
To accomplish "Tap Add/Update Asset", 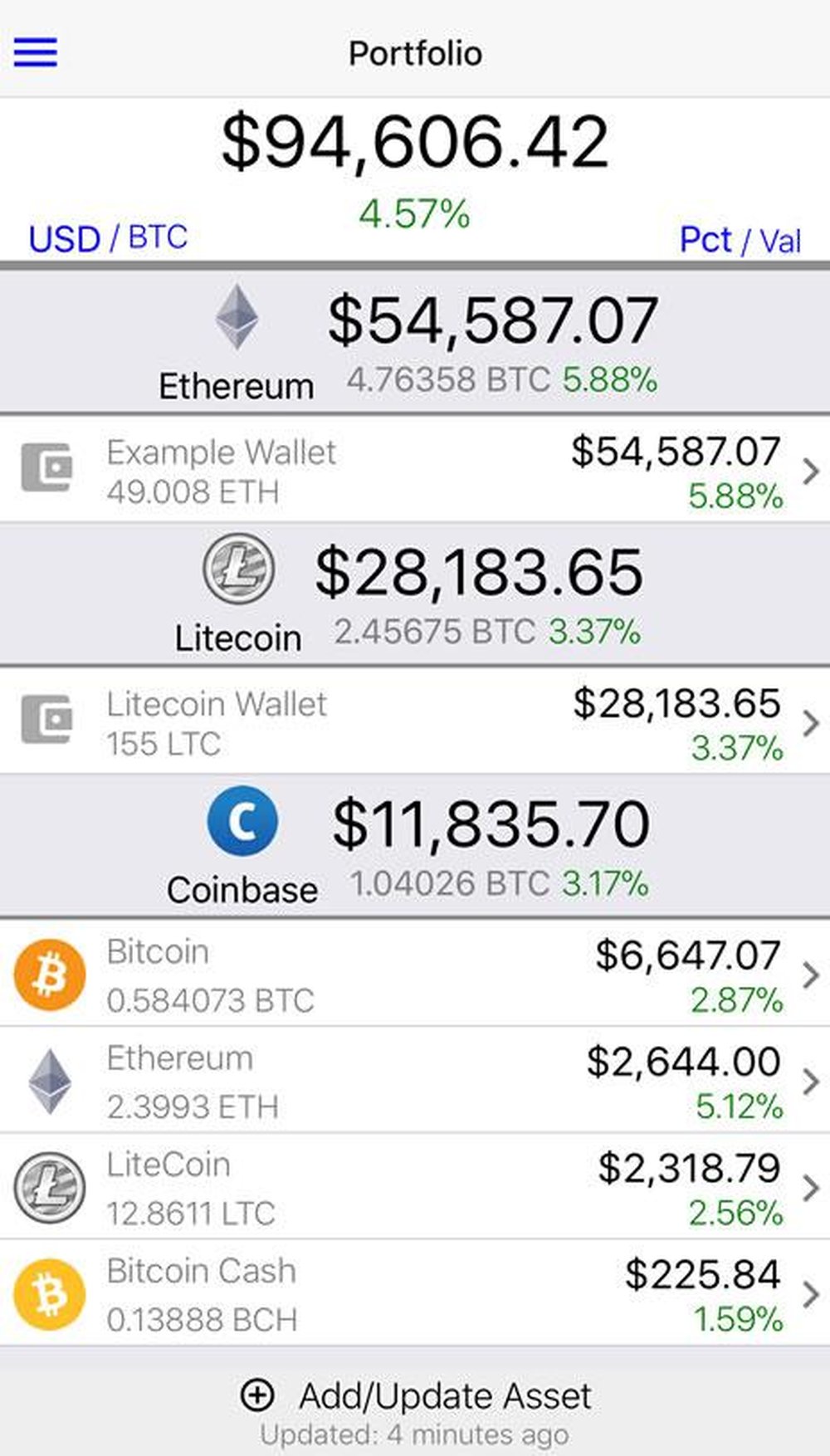I will click(417, 1396).
